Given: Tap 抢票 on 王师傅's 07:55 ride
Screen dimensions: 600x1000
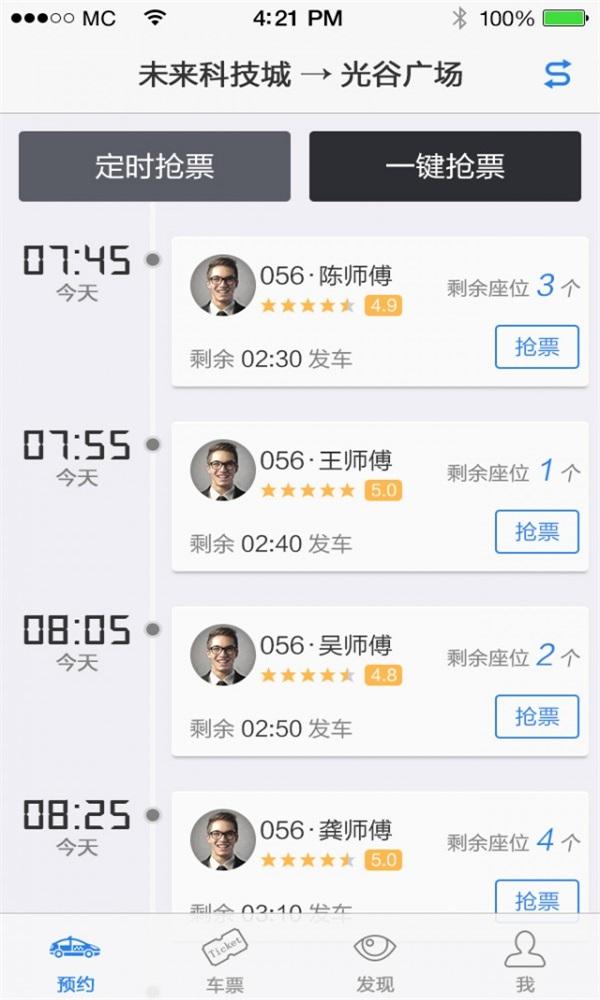Looking at the screenshot, I should 537,532.
